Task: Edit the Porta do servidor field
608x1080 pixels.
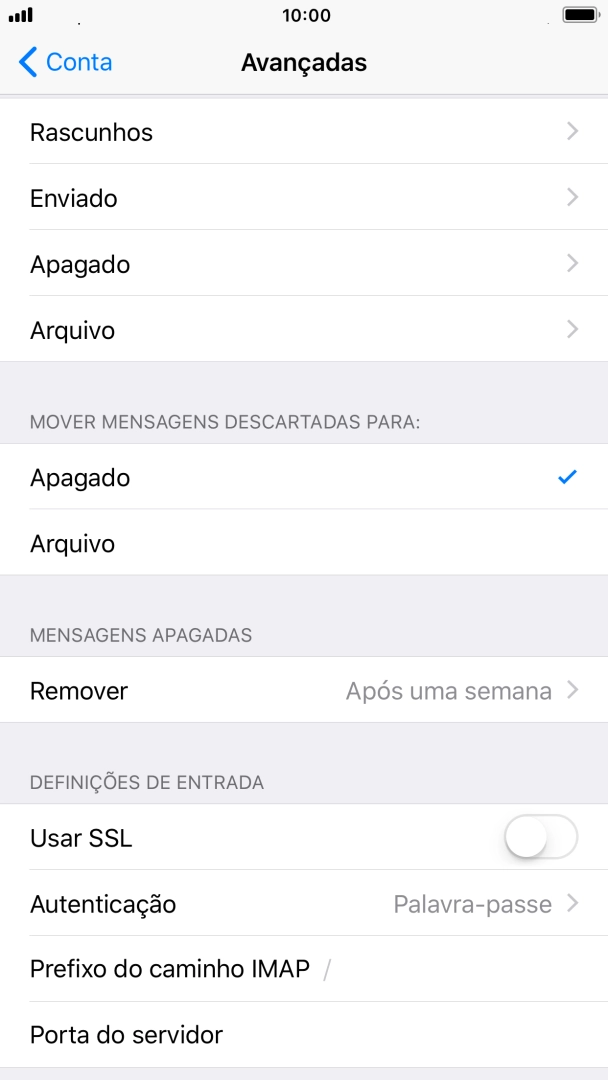Action: pos(400,1035)
